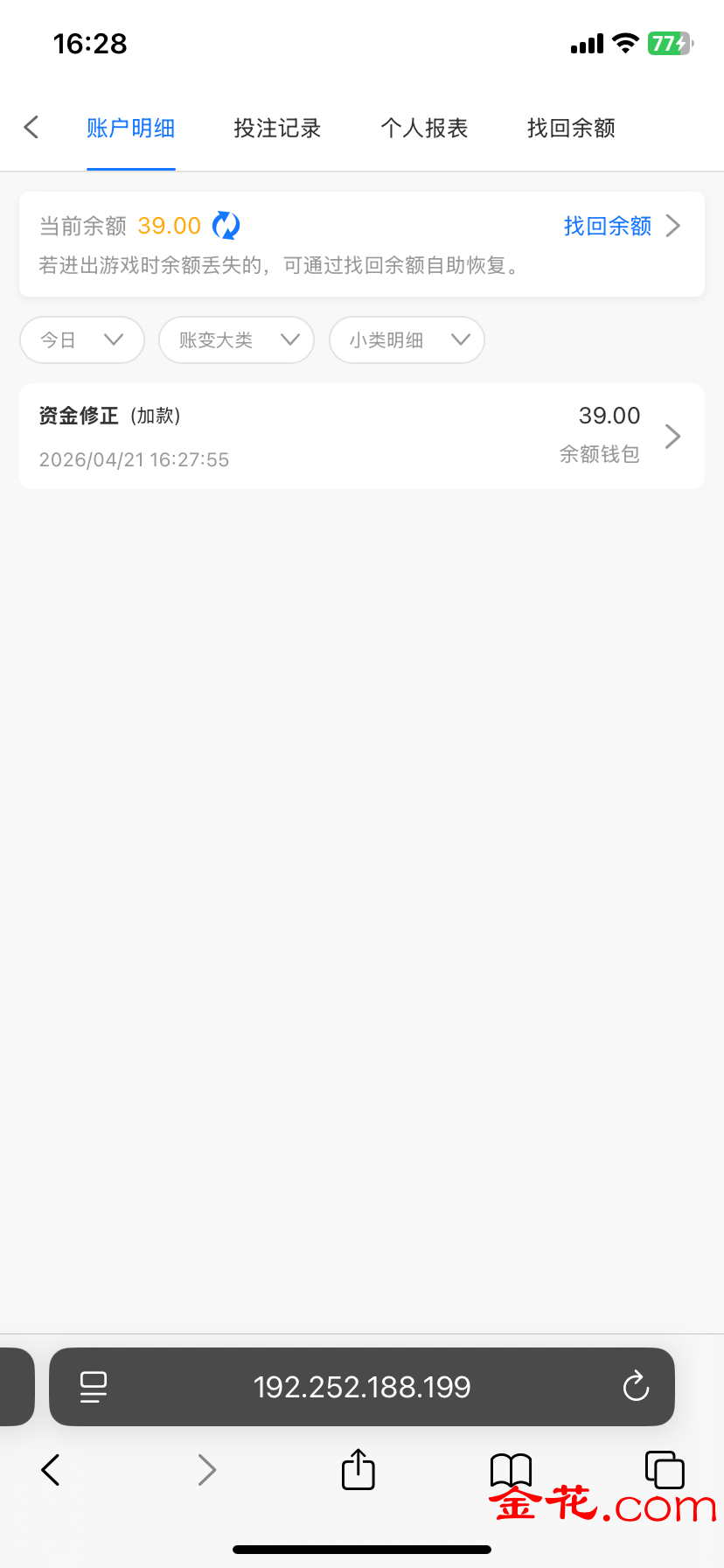Open the browser share sheet
Viewport: 724px width, 1568px height.
358,1469
